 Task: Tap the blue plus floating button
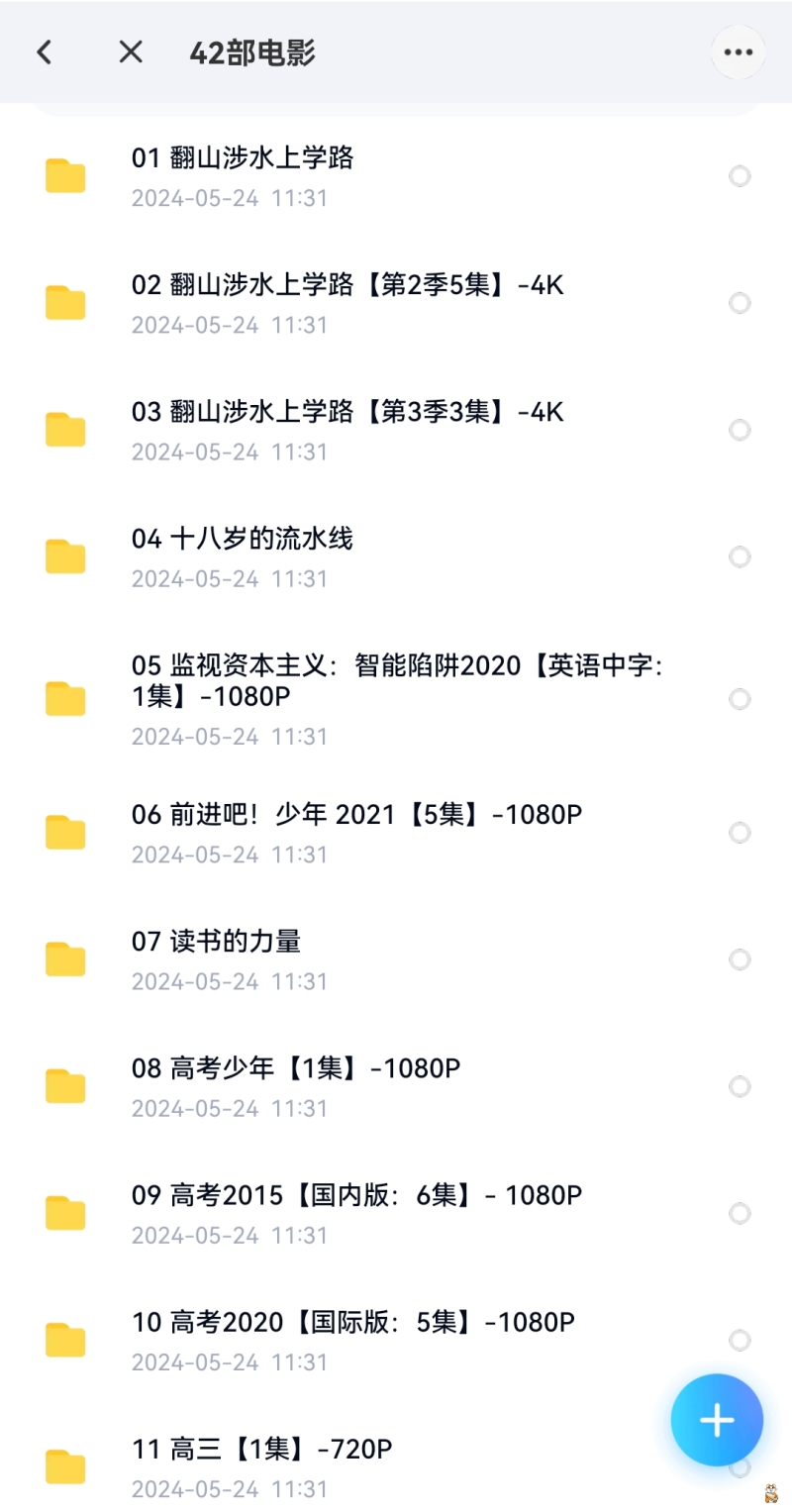(717, 1421)
